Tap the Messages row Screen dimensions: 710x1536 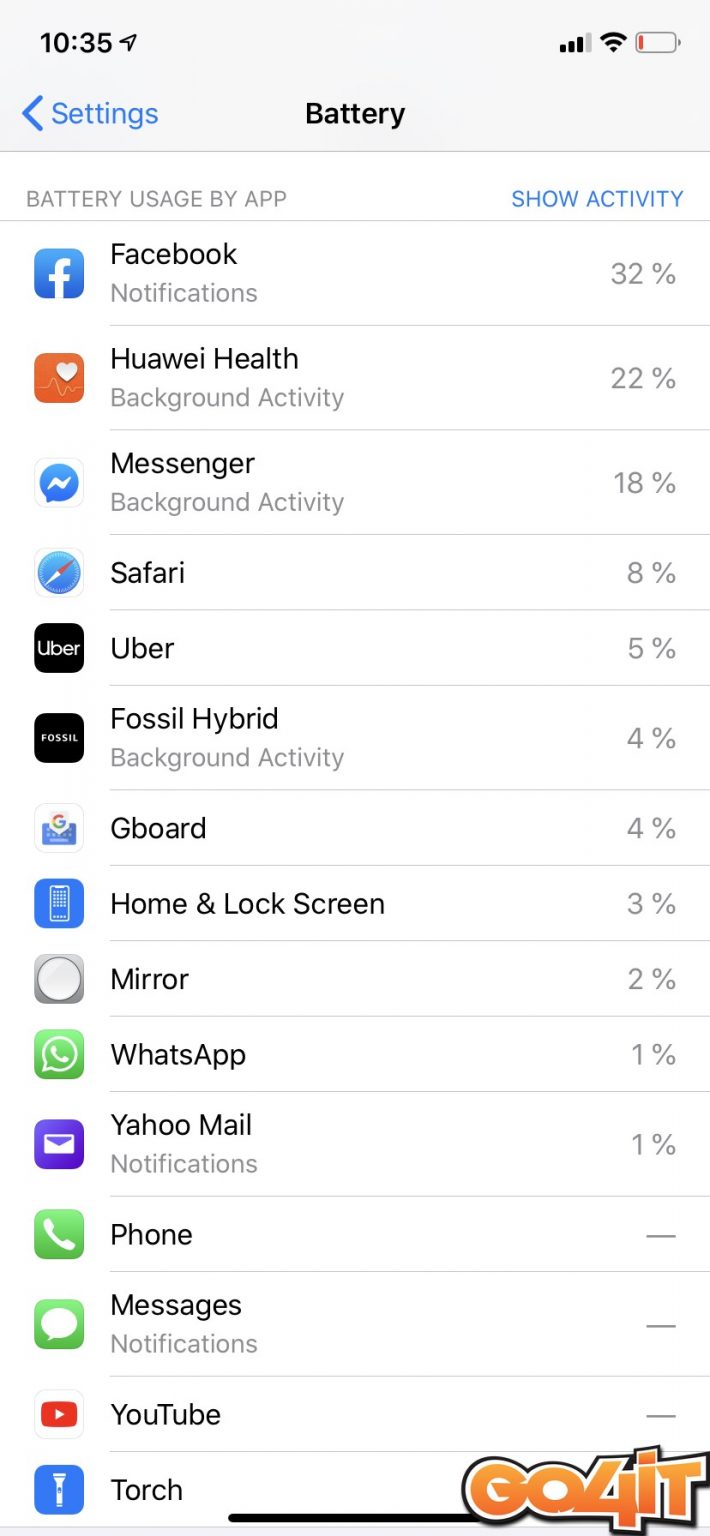(355, 1324)
